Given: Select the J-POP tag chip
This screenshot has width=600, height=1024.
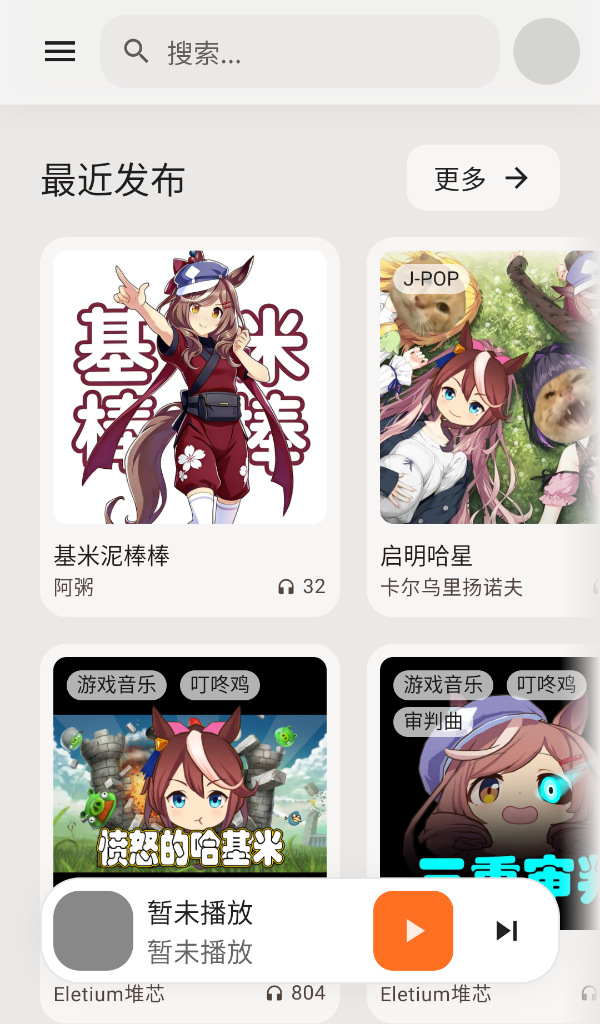Looking at the screenshot, I should (x=430, y=279).
